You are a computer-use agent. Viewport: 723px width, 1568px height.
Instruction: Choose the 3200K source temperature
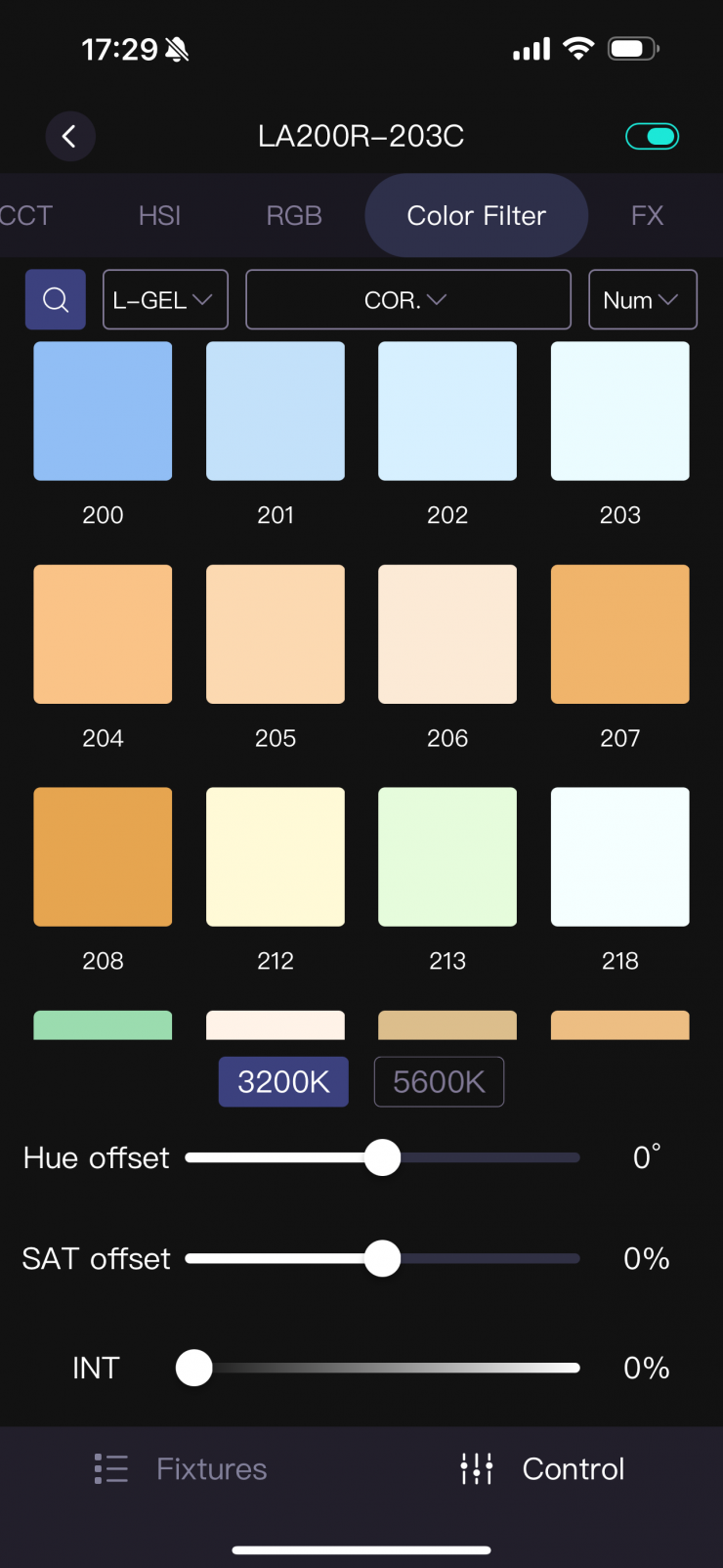(283, 1082)
